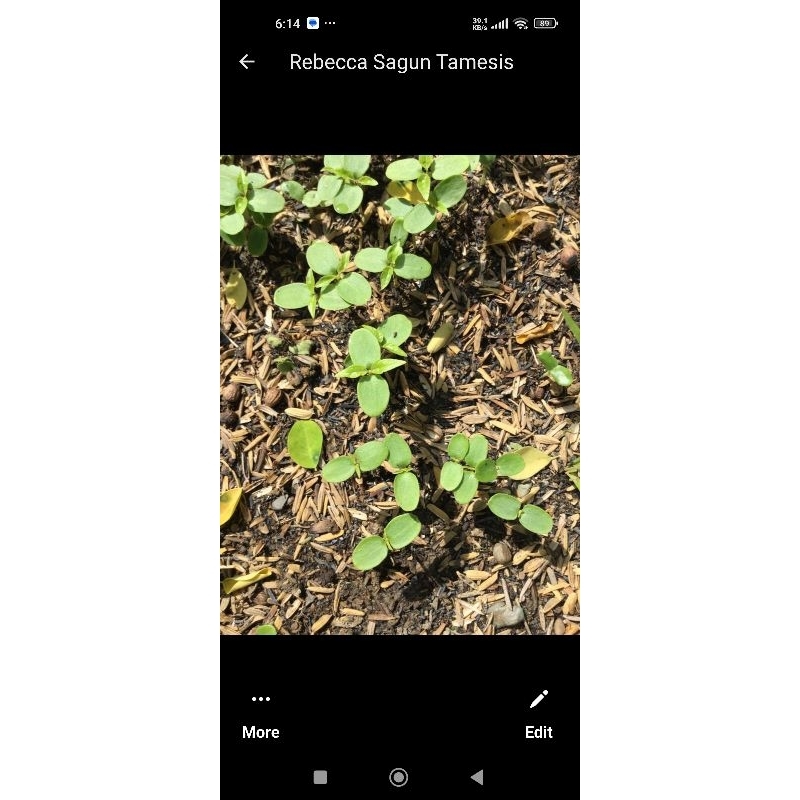Tap the system back triangle button

point(477,778)
